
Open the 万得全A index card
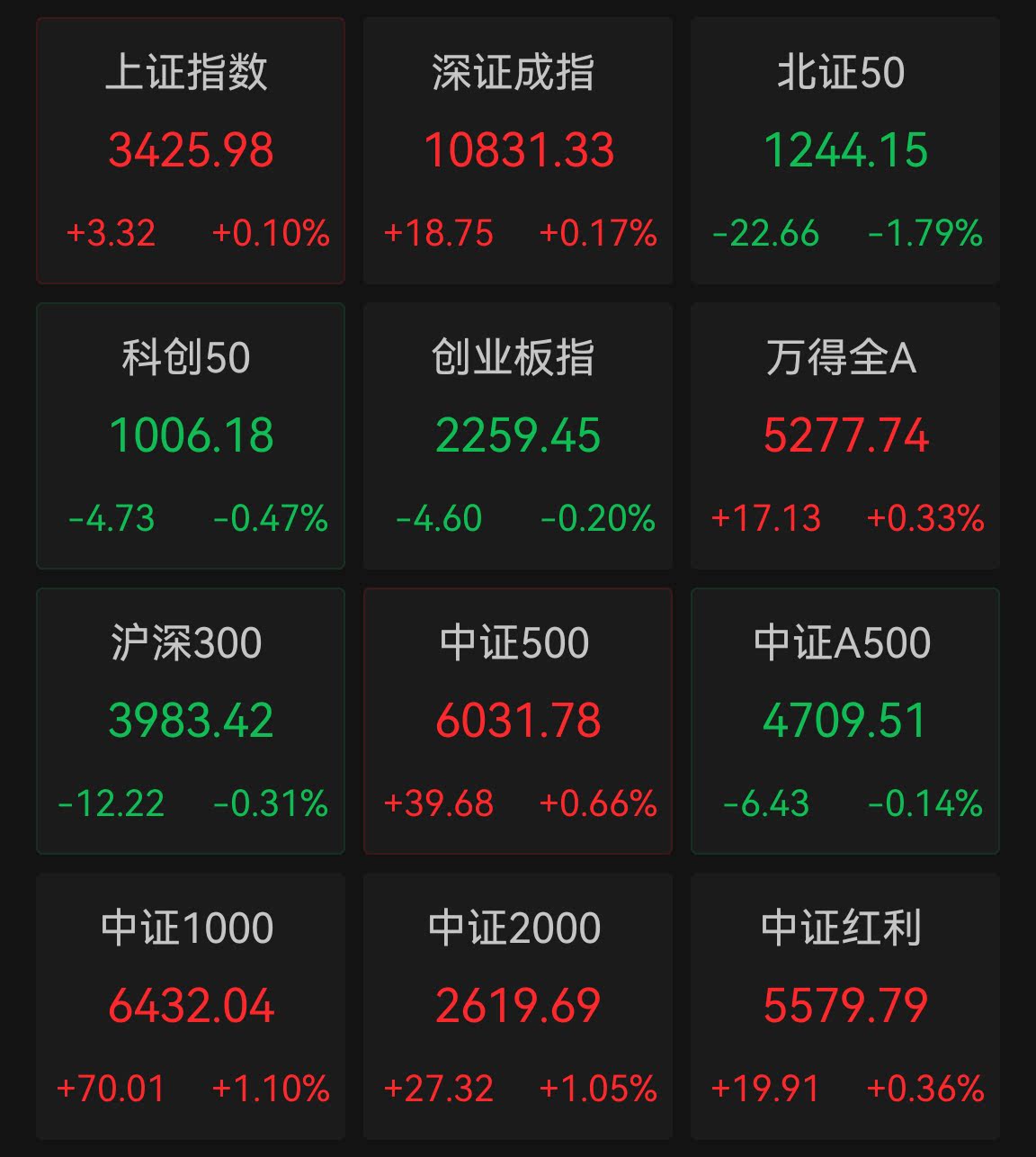pos(844,436)
